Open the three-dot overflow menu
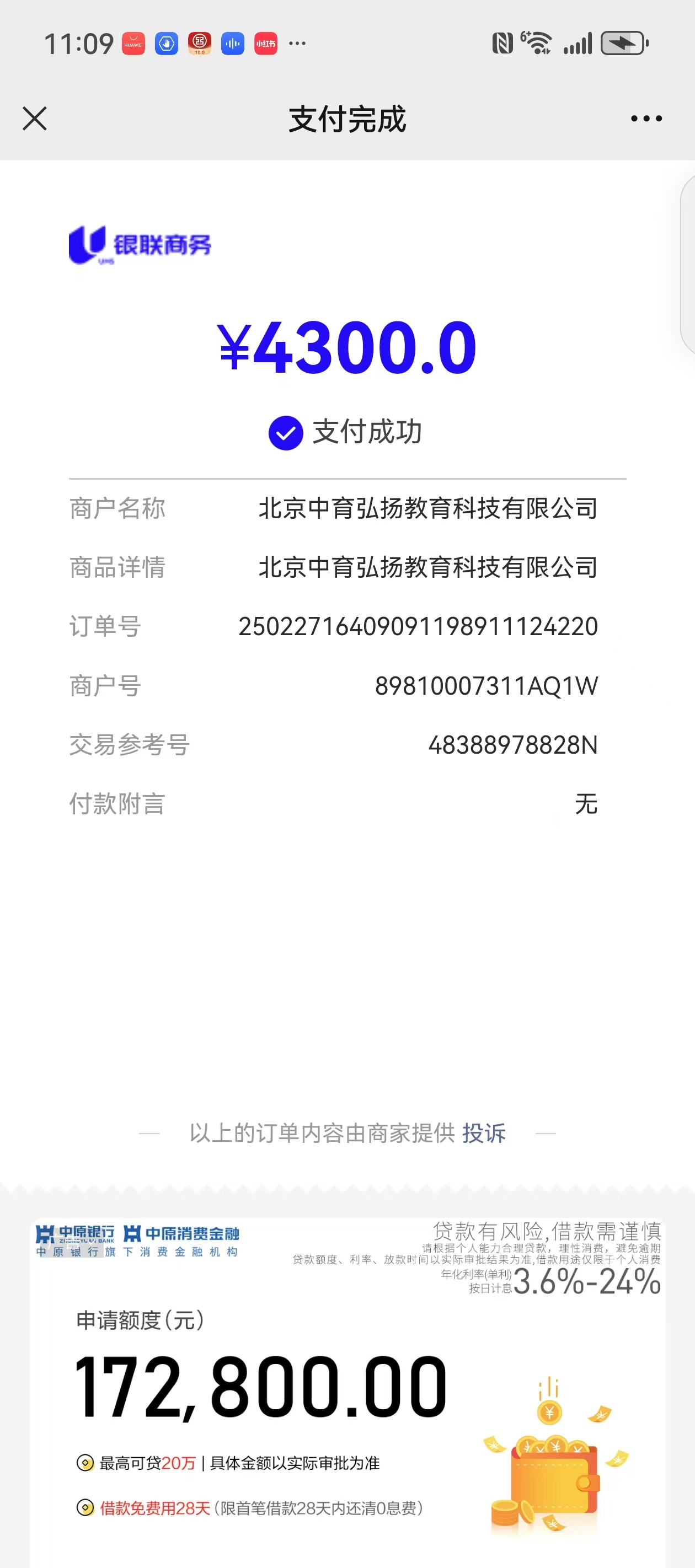 pos(646,119)
